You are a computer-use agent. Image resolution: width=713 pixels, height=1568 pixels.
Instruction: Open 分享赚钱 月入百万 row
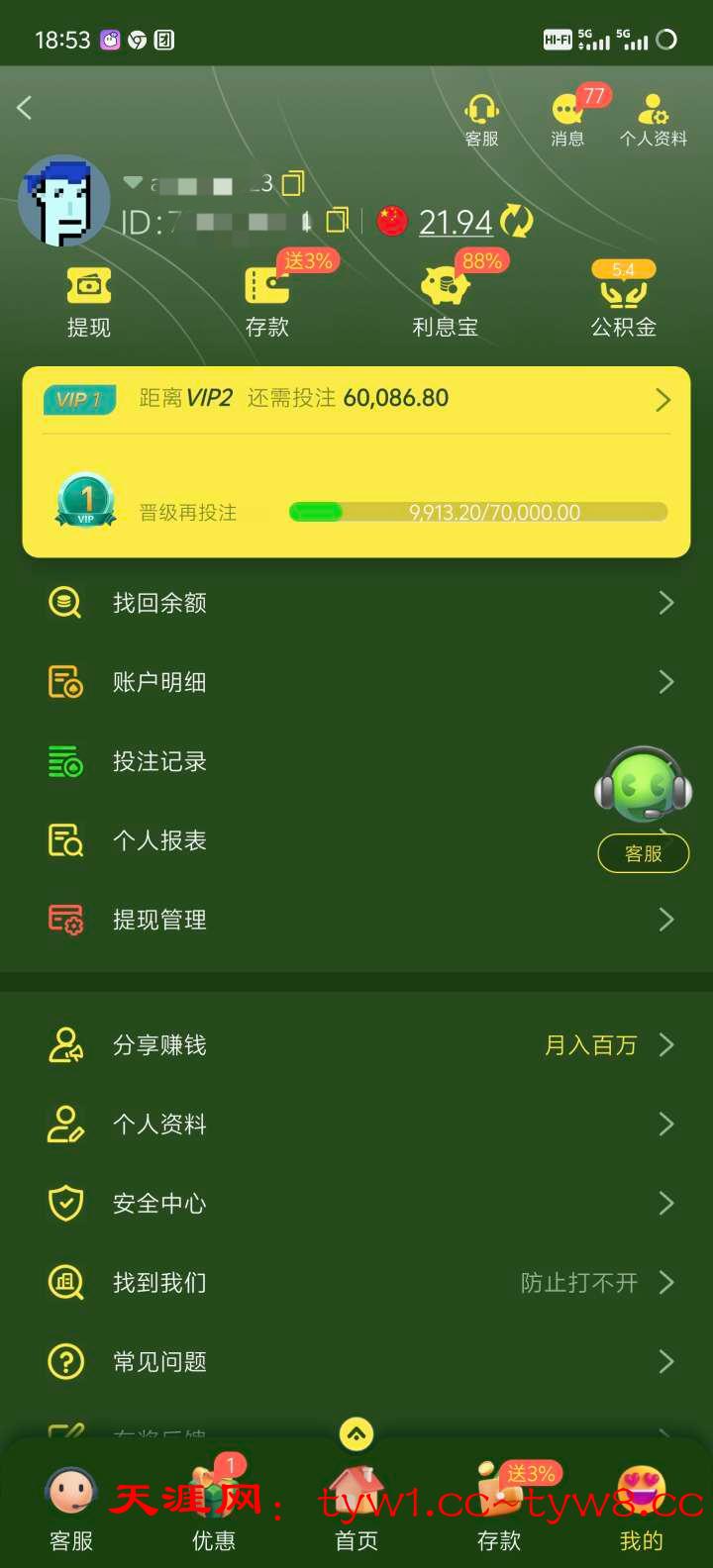(x=356, y=1045)
